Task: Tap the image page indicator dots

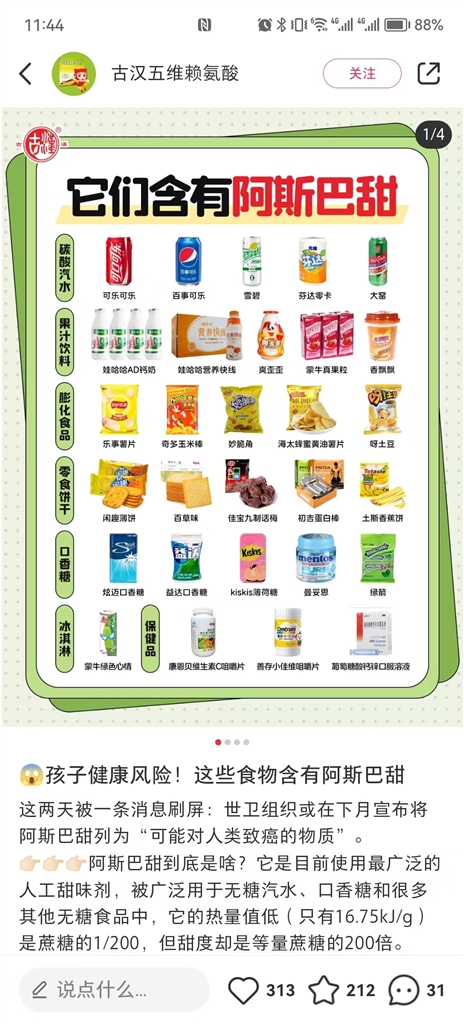Action: click(x=232, y=742)
